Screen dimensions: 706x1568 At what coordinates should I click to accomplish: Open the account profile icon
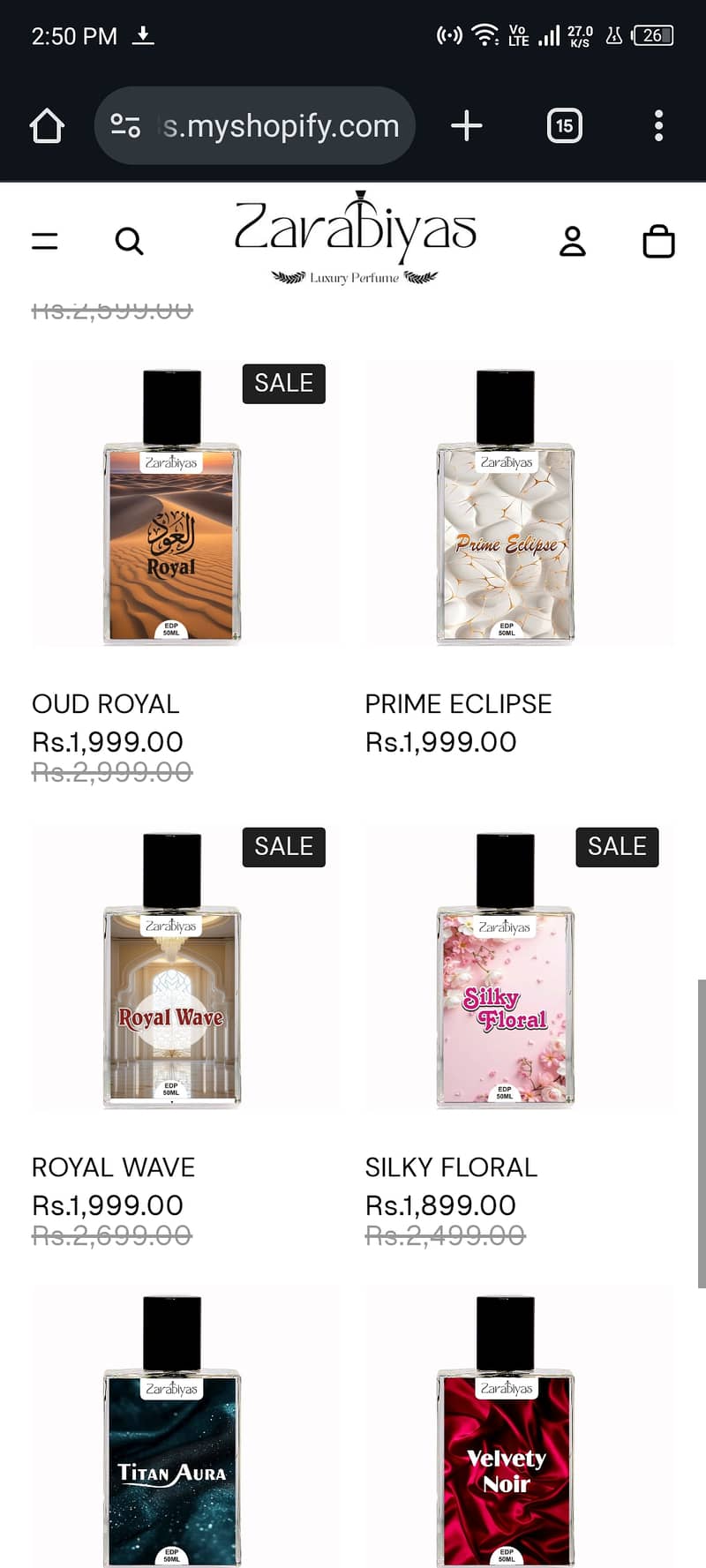572,241
